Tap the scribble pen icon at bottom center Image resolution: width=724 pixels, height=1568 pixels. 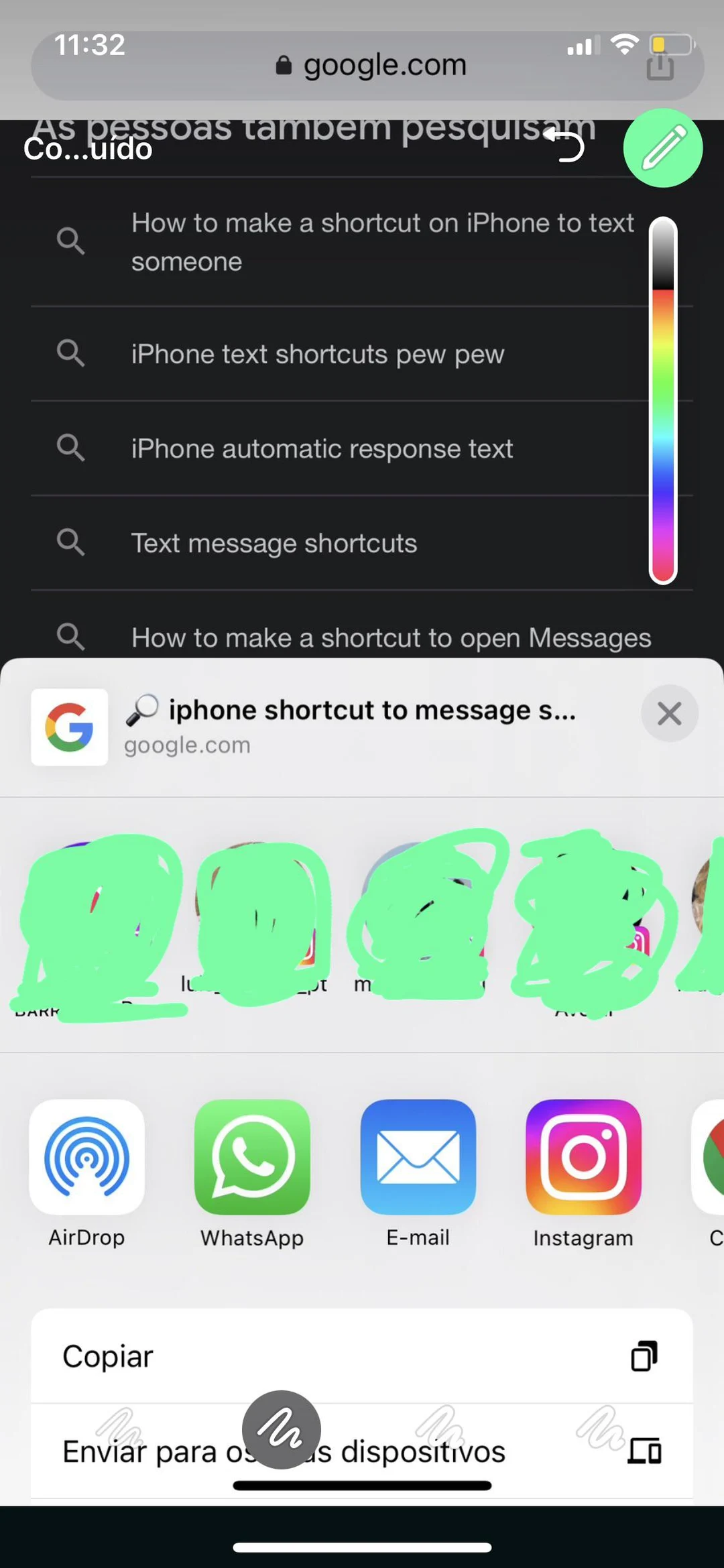tap(281, 1429)
